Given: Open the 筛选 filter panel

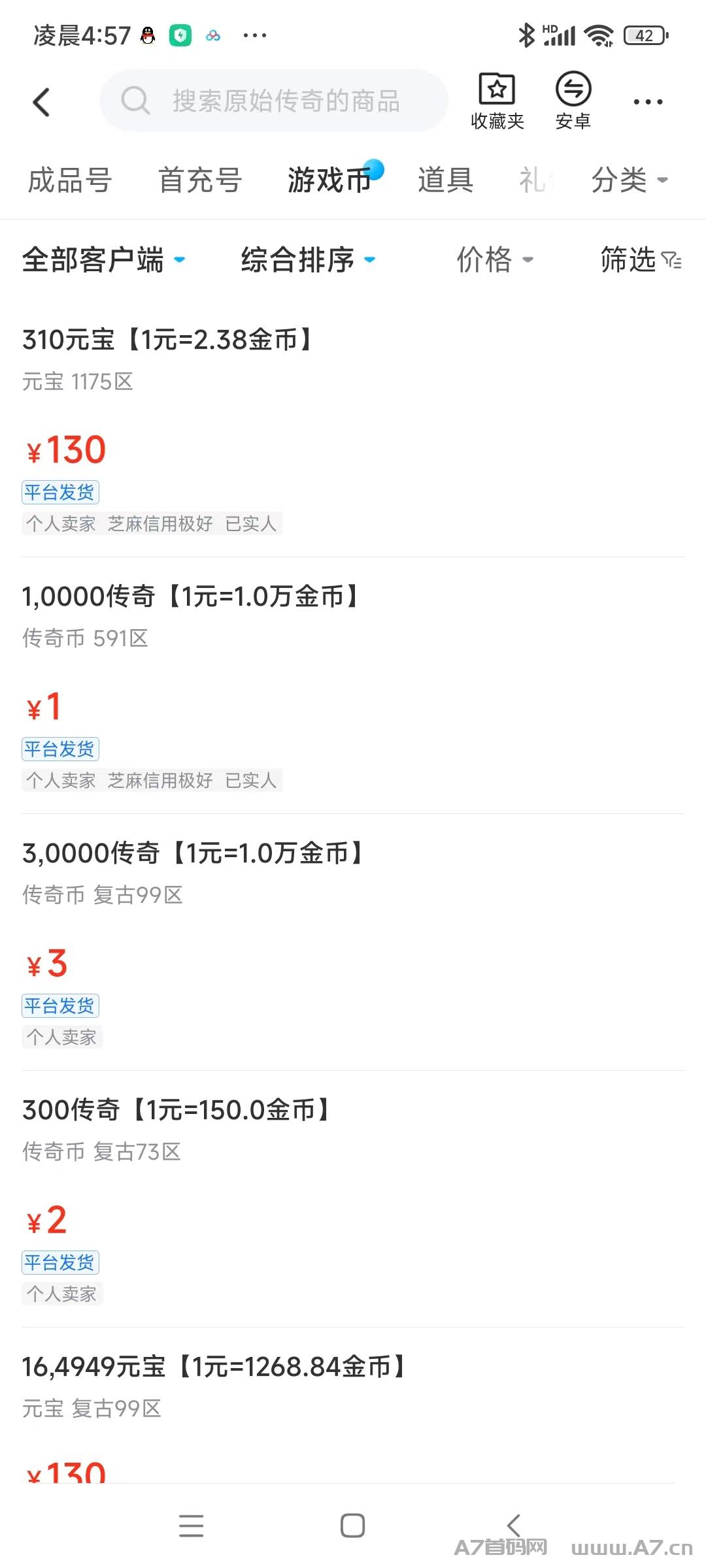Looking at the screenshot, I should (x=641, y=259).
